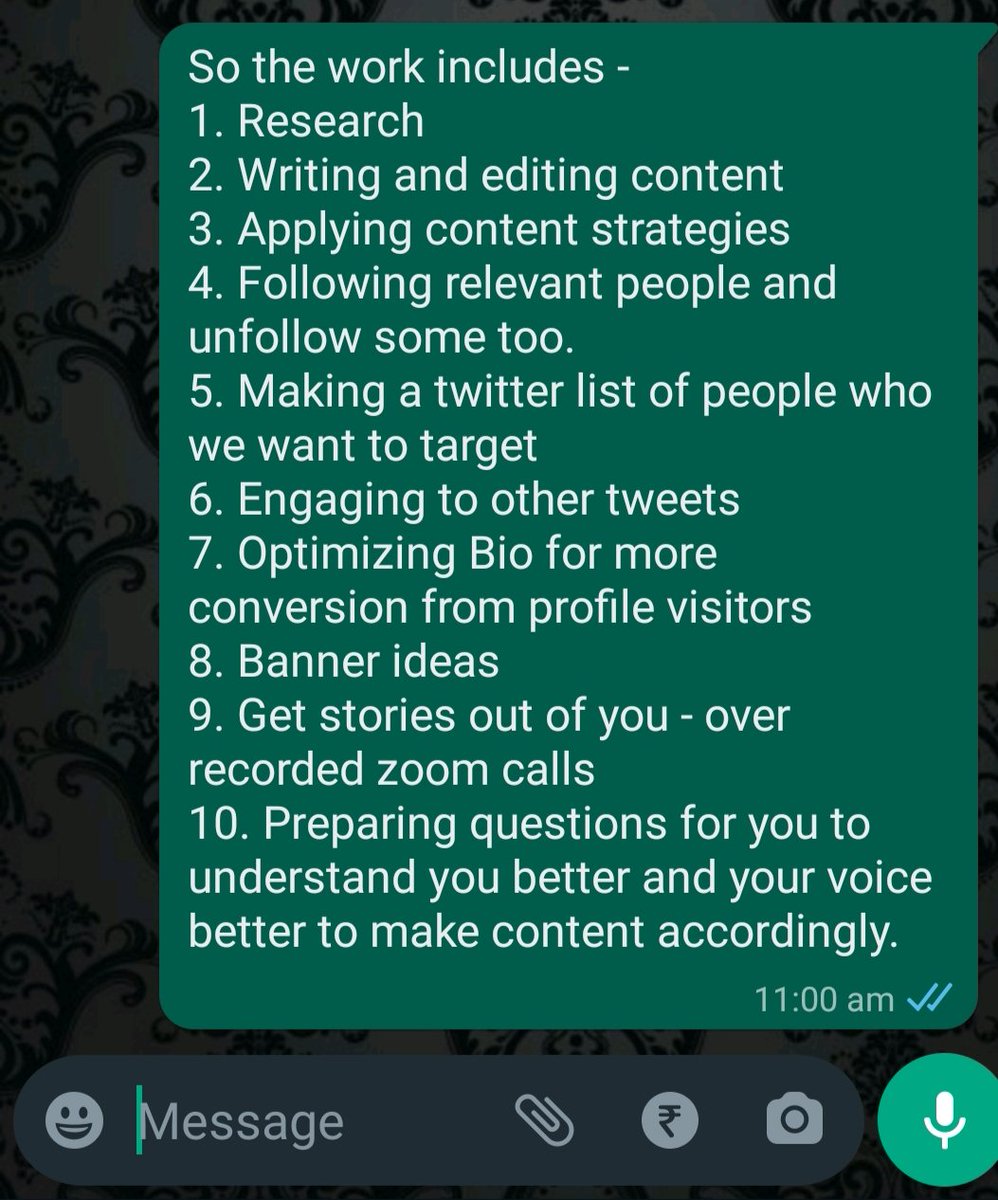The image size is (998, 1200).
Task: Open the emoji picker
Action: click(x=74, y=1119)
